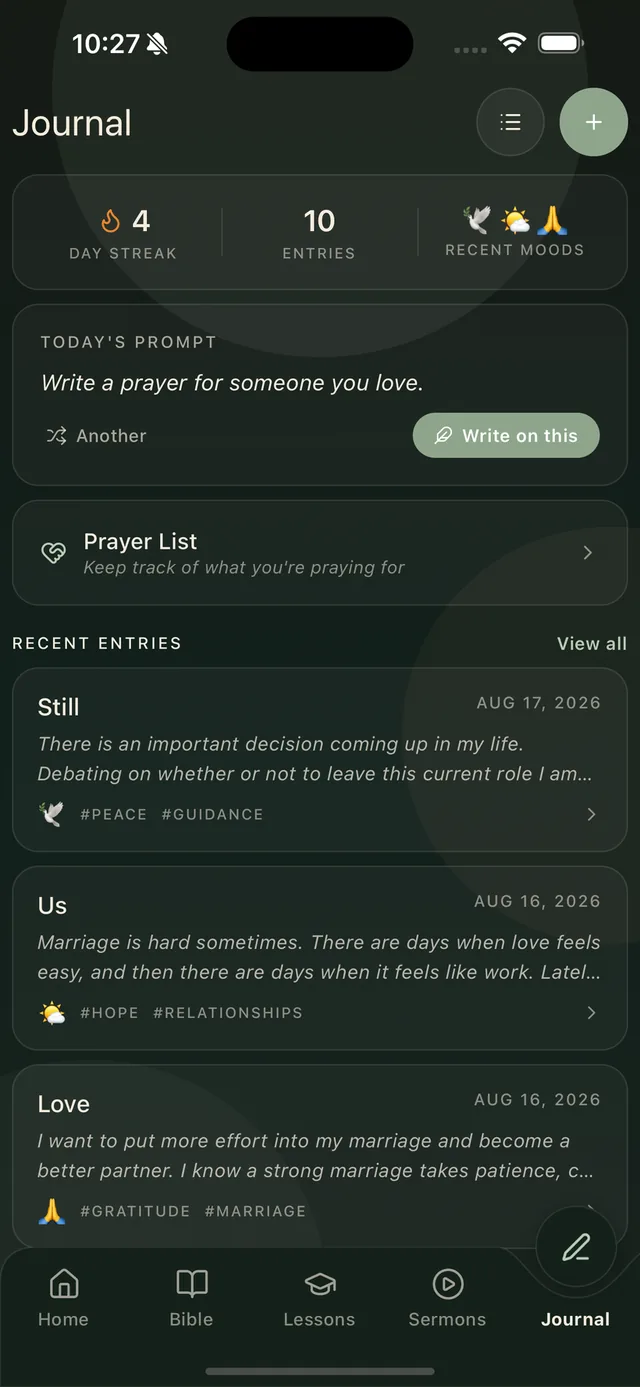Shuffle to another prompt
The image size is (640, 1387).
point(96,436)
